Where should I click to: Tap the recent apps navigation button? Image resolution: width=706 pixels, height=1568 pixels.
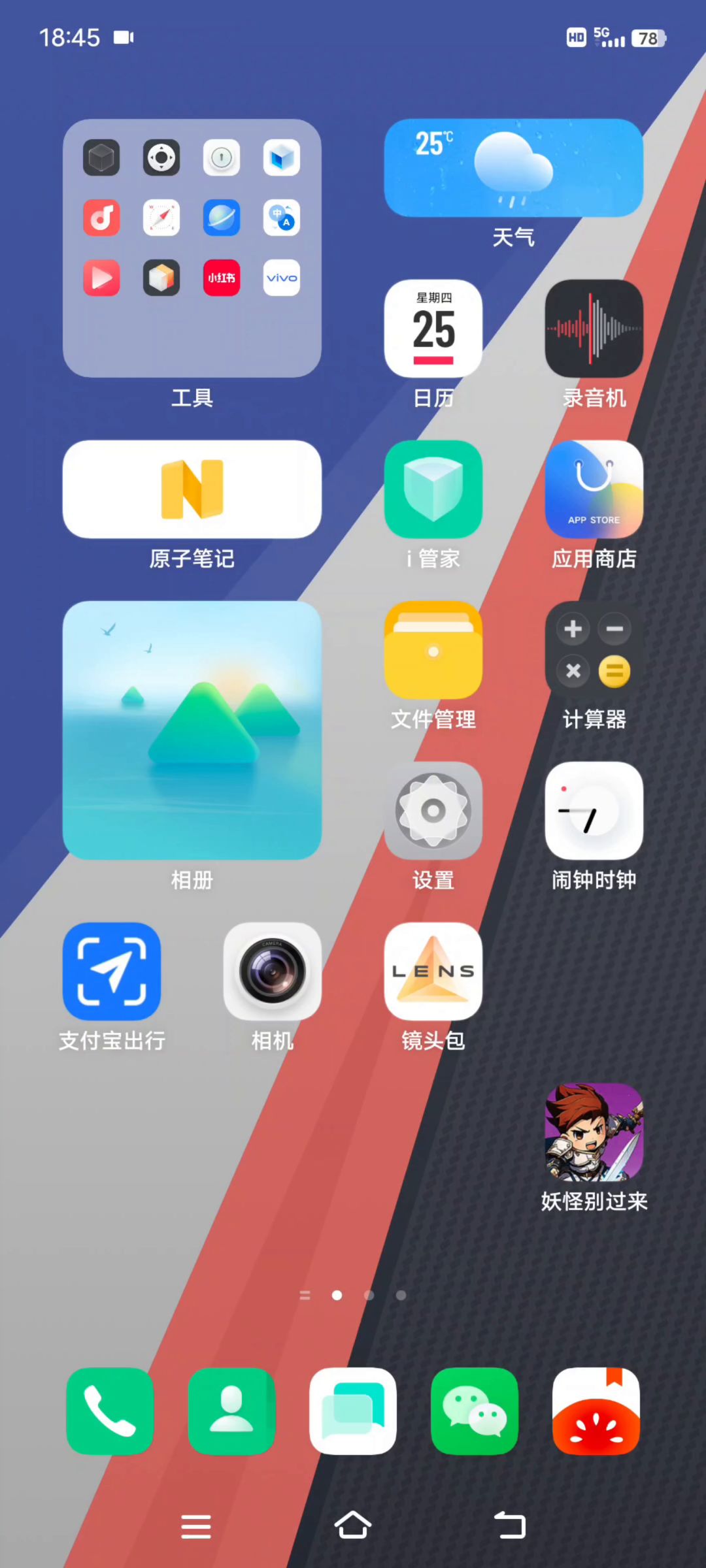(196, 1527)
